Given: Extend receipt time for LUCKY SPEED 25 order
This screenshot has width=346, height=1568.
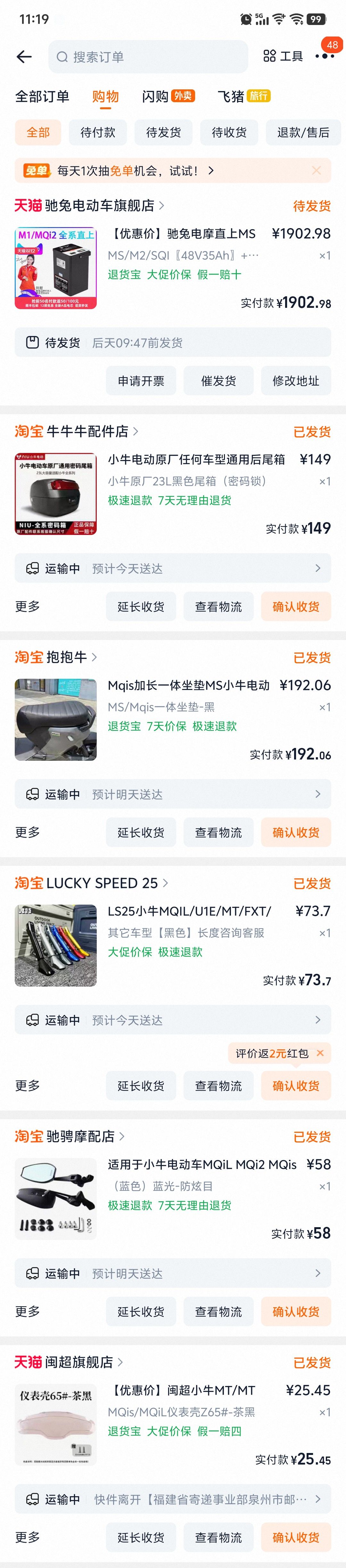Looking at the screenshot, I should pyautogui.click(x=141, y=1085).
